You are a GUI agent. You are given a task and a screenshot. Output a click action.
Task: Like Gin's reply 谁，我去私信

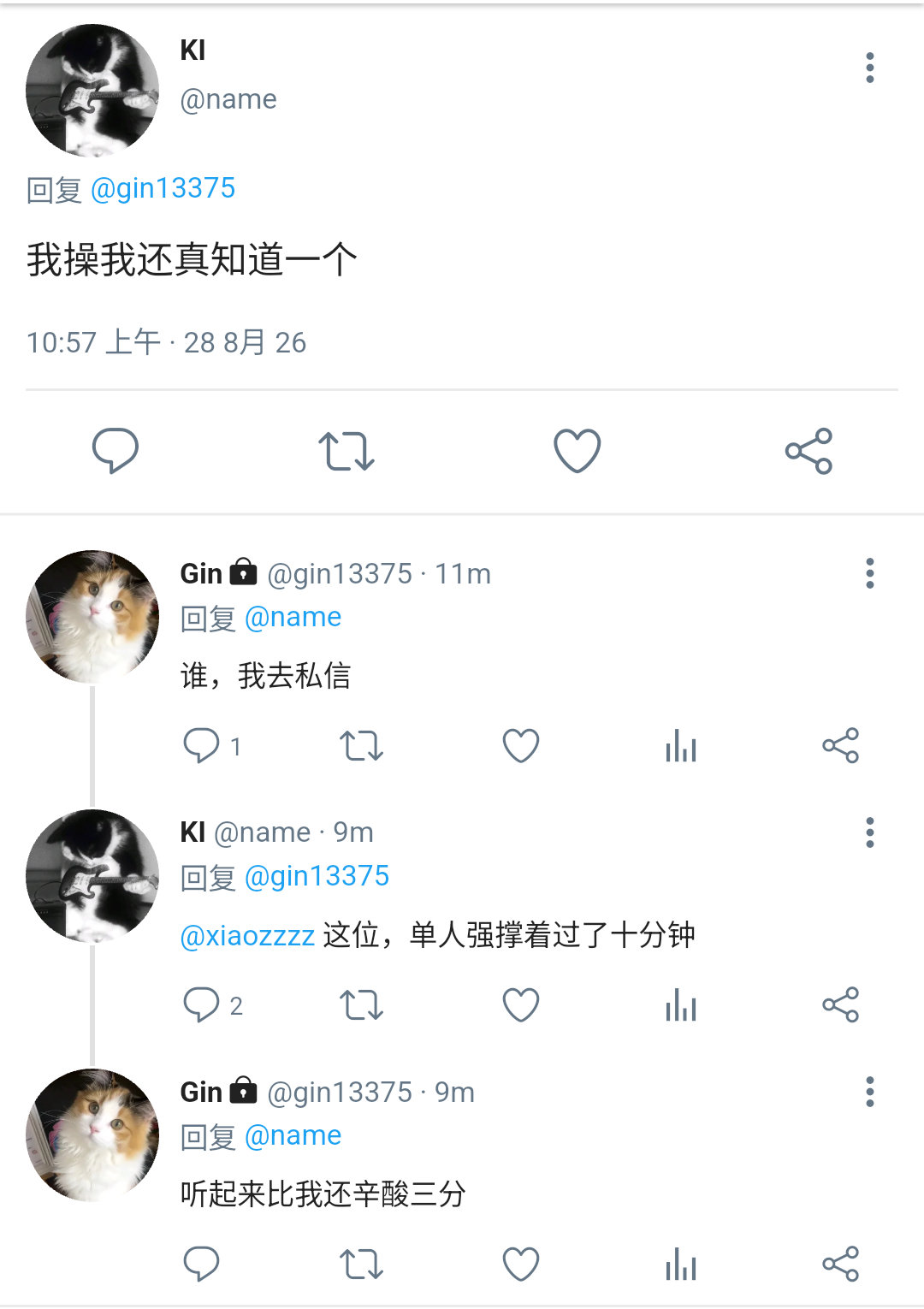[x=521, y=746]
